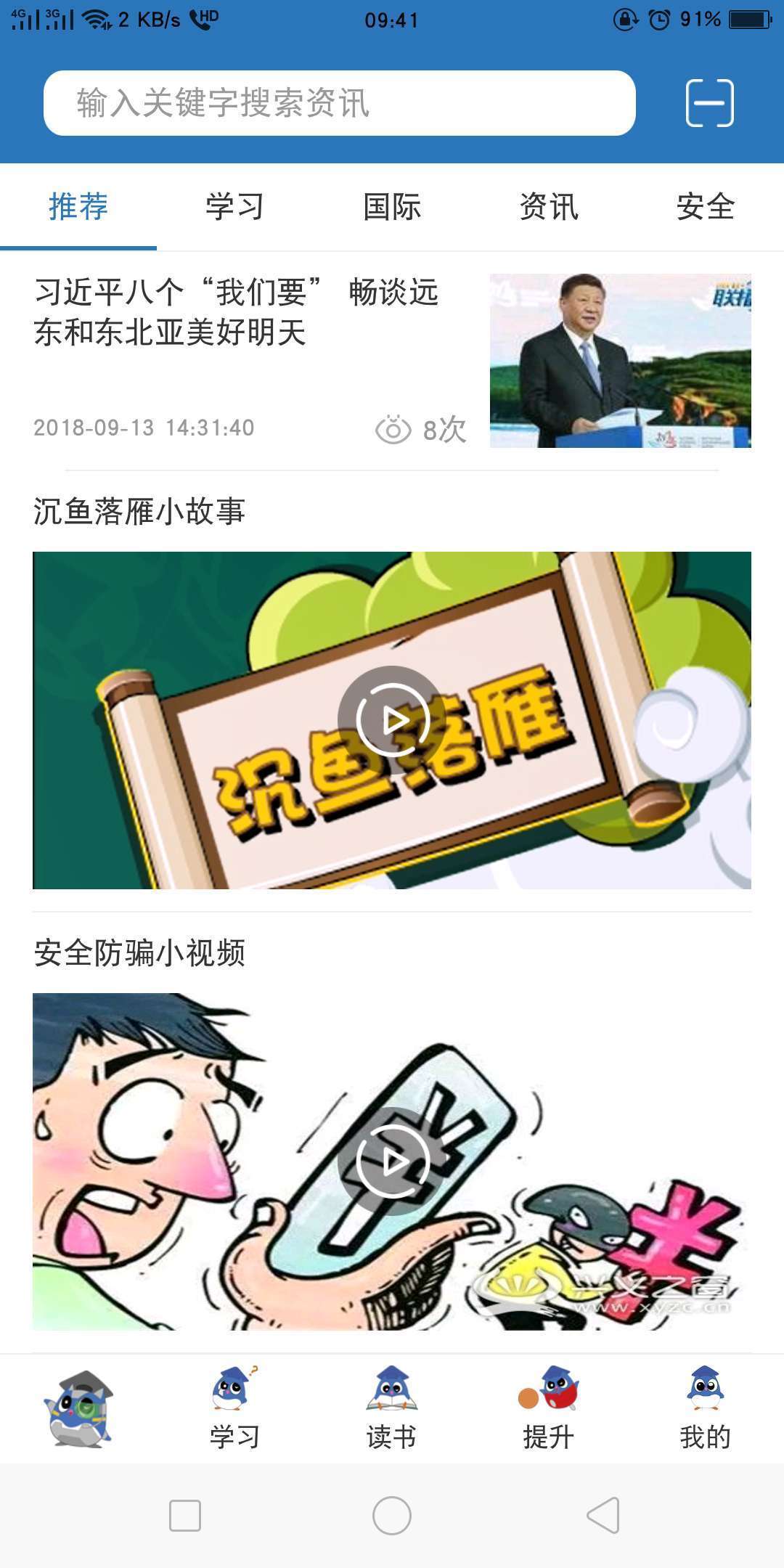The image size is (784, 1568).
Task: Select the 国际 top tab
Action: 392,207
